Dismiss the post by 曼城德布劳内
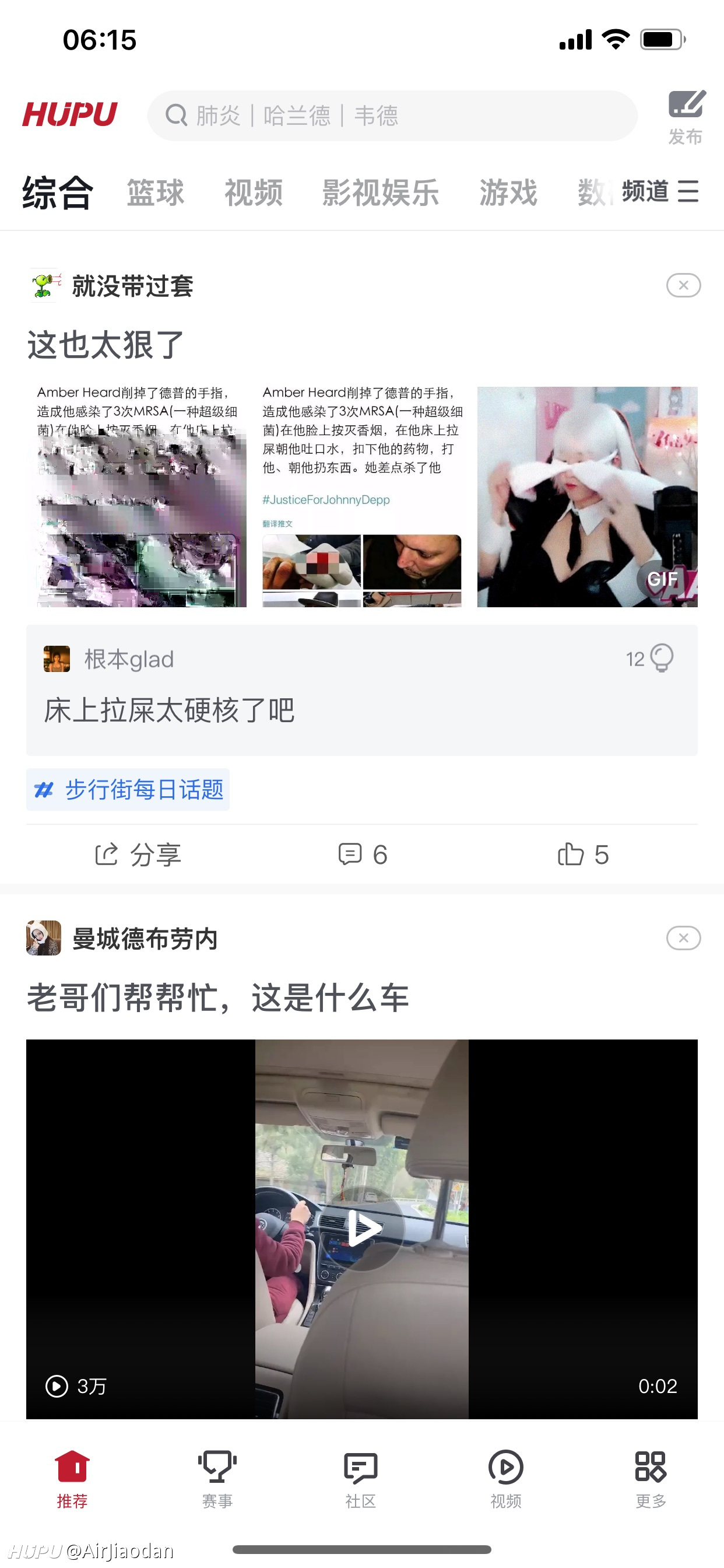Image resolution: width=724 pixels, height=1568 pixels. pos(683,937)
